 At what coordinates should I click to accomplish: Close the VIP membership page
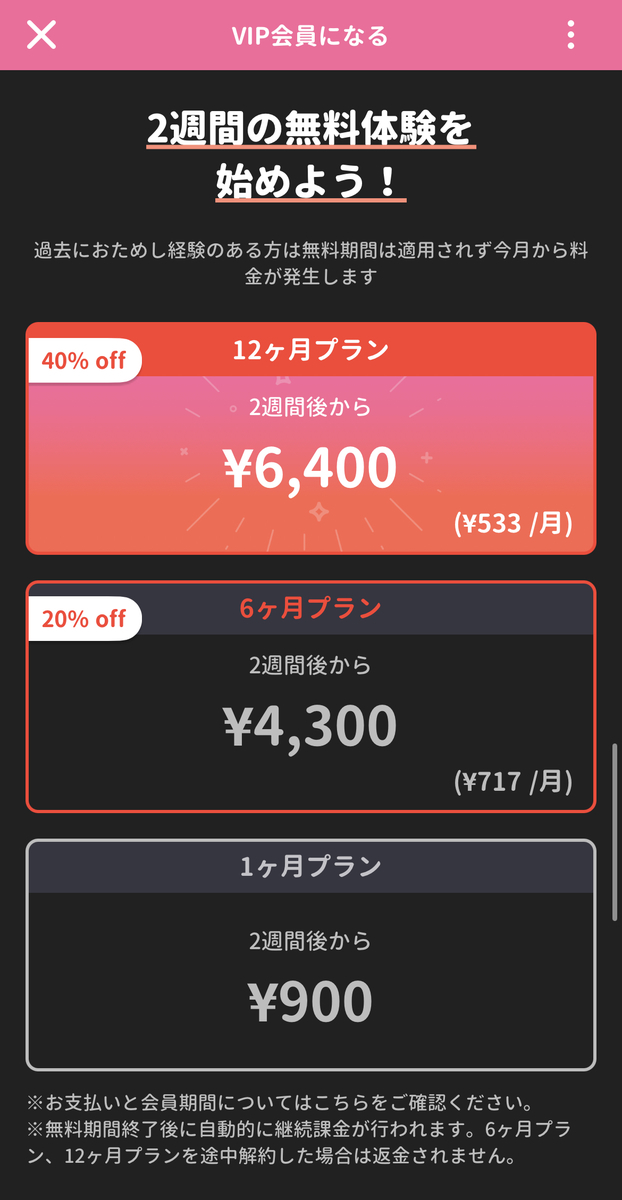[41, 35]
